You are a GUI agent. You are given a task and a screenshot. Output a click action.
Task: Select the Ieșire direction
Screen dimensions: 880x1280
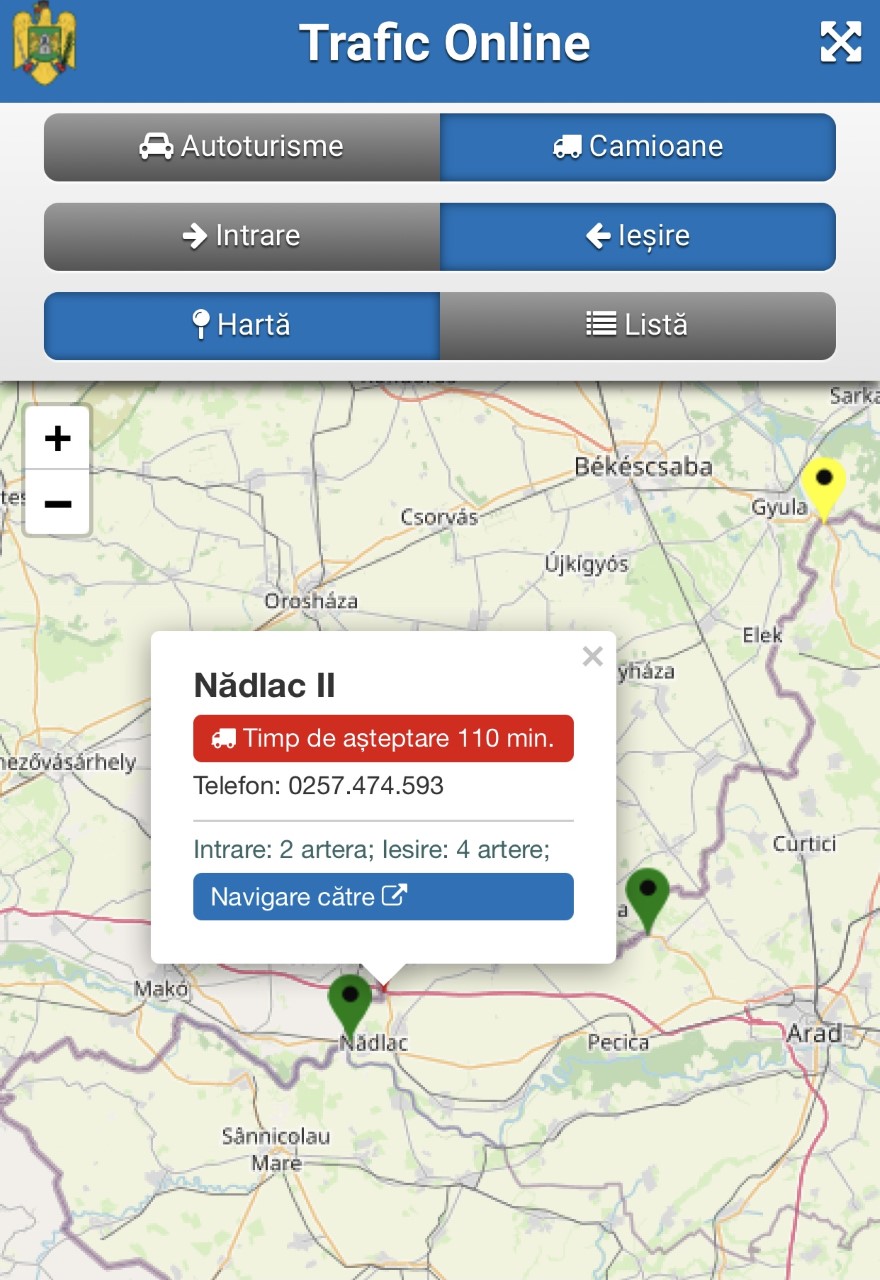(637, 236)
